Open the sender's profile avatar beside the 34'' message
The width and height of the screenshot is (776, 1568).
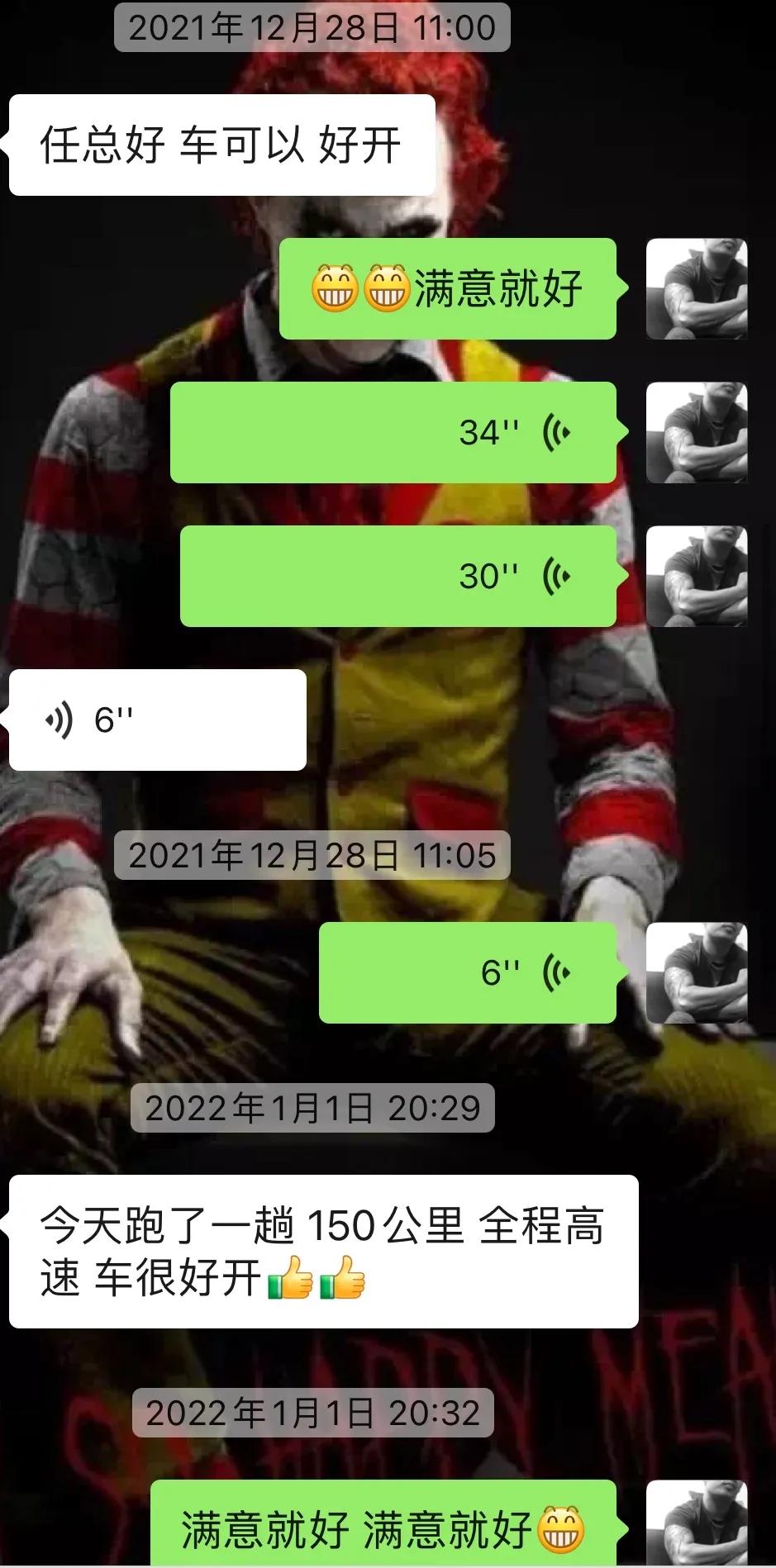coord(698,432)
